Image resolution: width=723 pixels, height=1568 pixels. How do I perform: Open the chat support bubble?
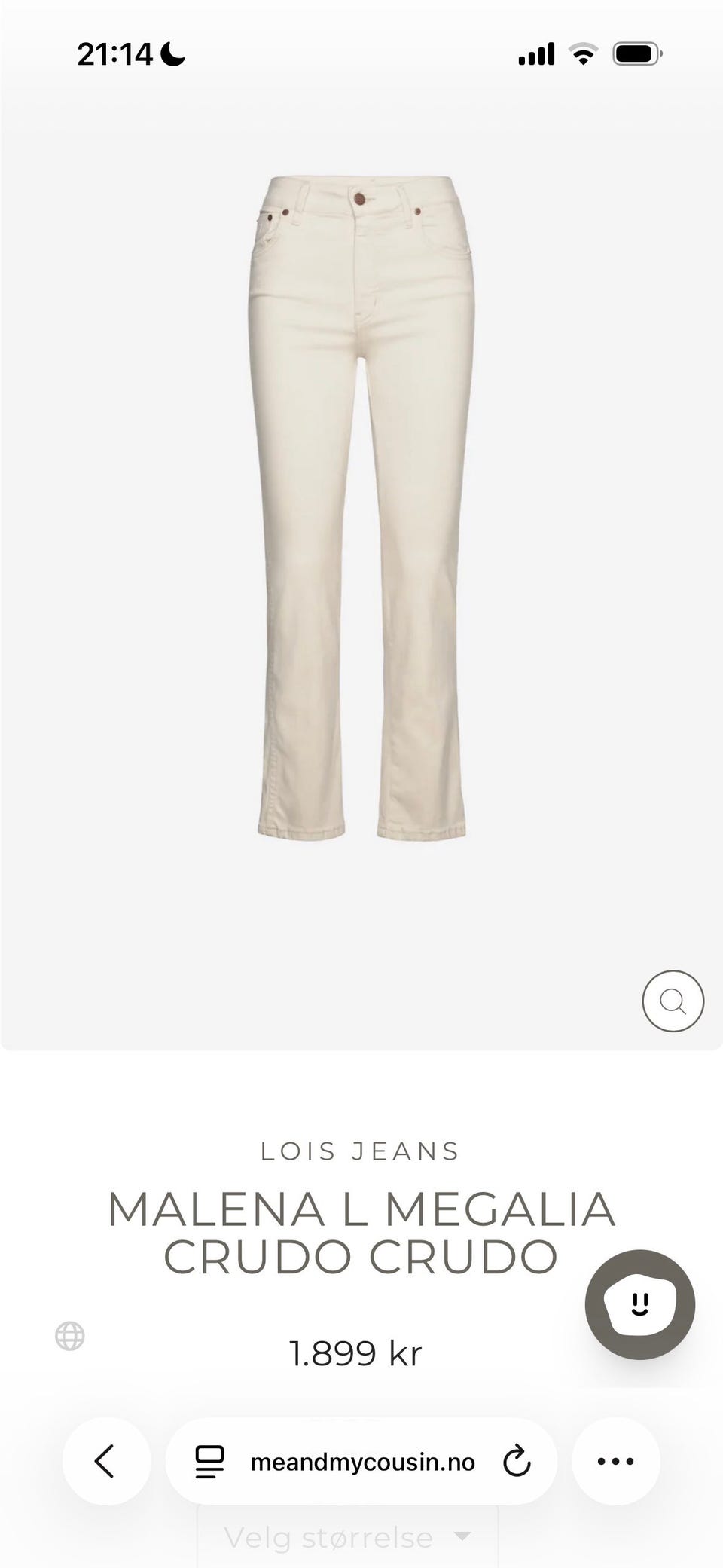[x=640, y=1304]
